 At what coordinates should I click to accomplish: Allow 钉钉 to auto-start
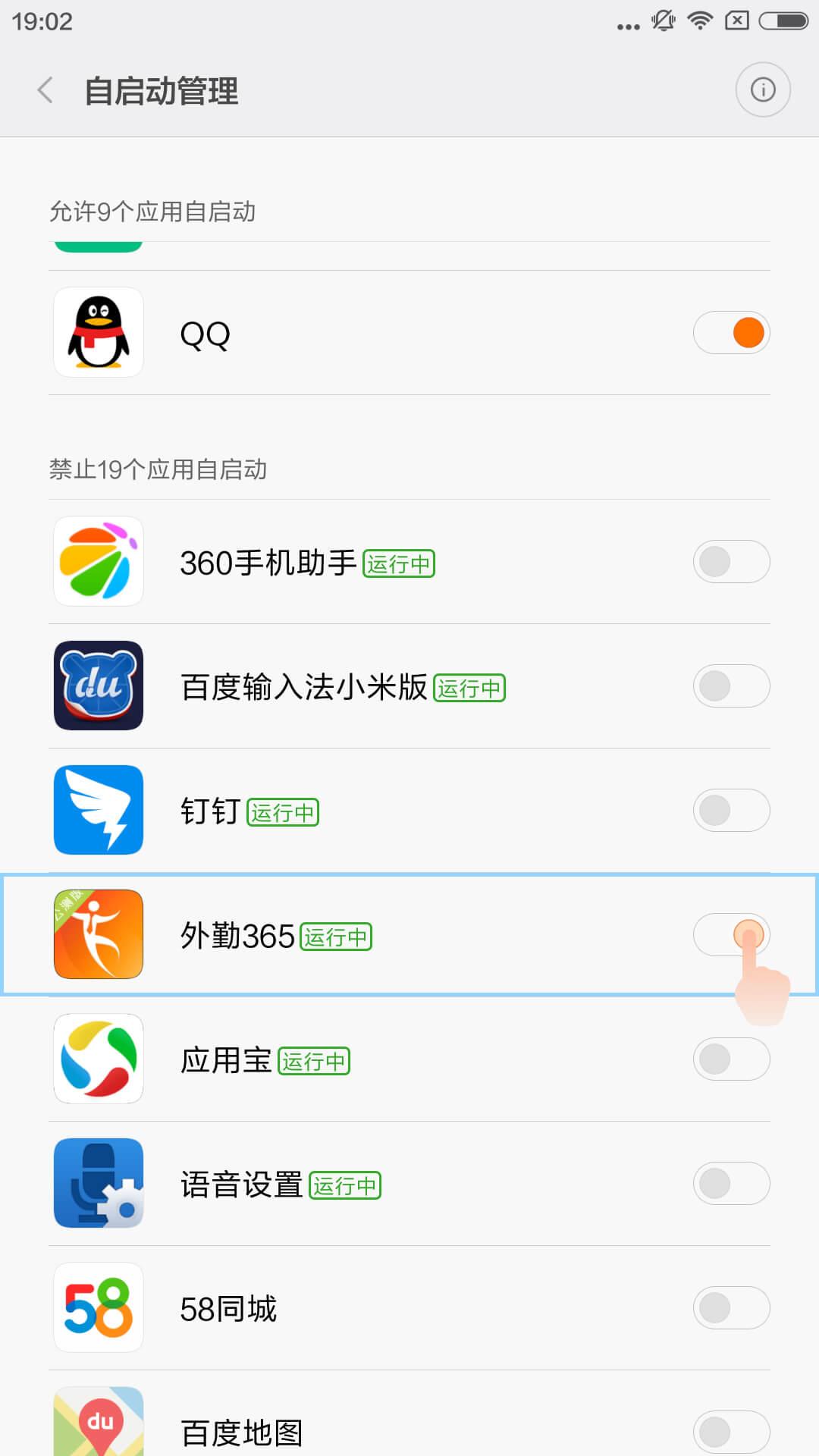click(731, 811)
